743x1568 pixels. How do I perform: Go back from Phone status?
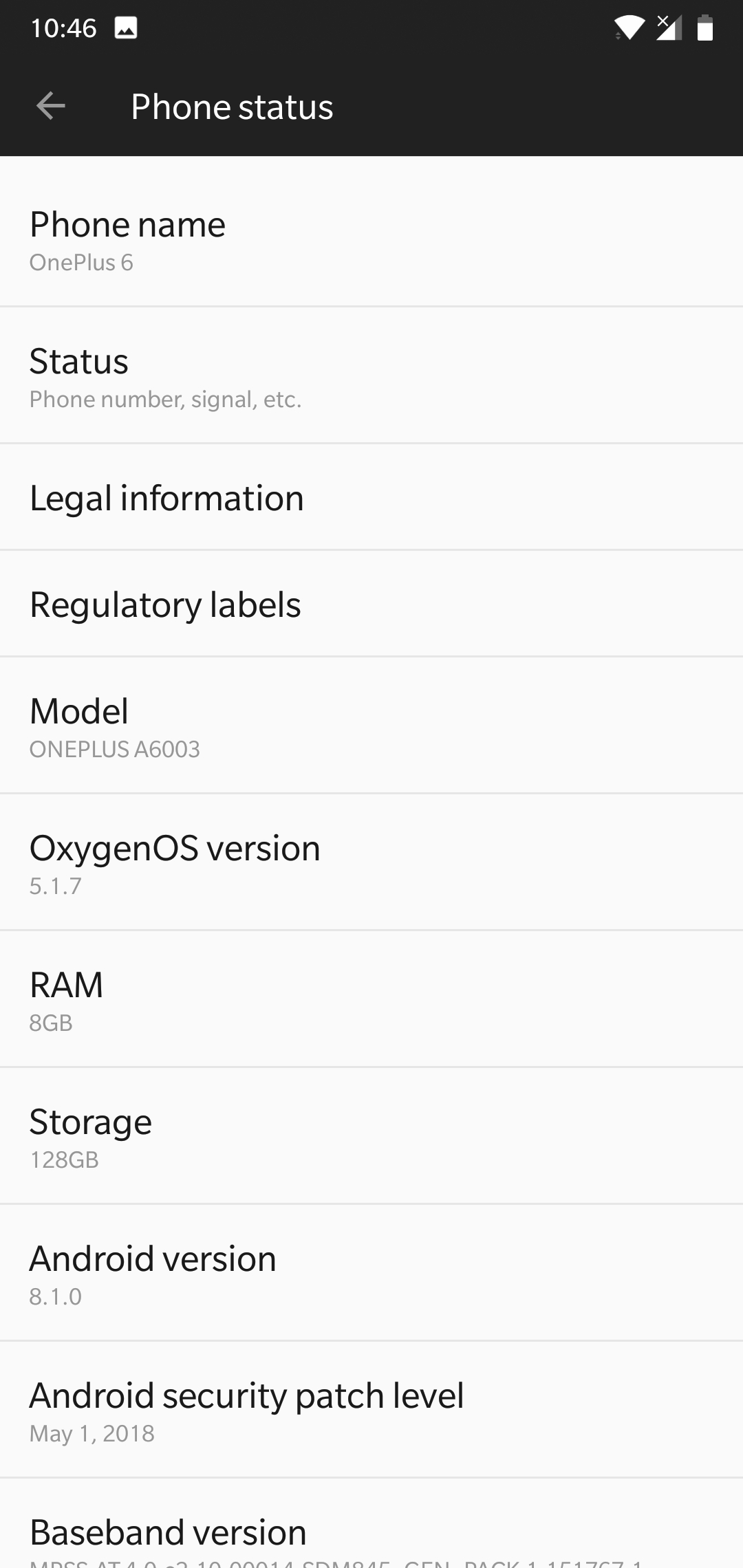tap(50, 106)
